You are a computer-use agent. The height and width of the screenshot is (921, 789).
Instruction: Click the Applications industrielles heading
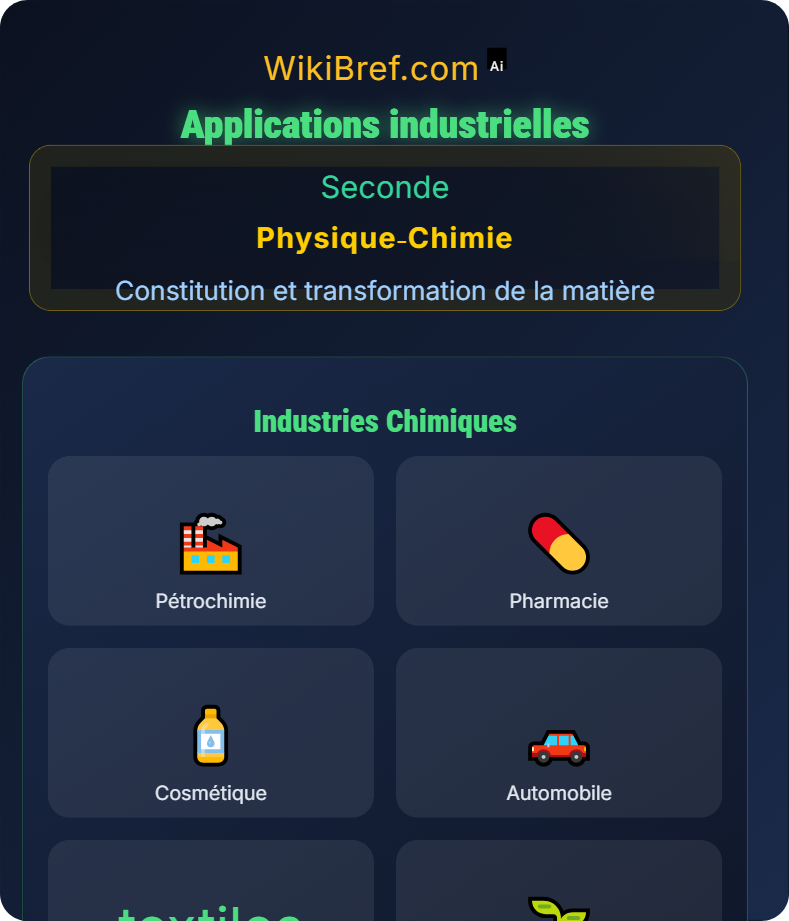tap(385, 125)
